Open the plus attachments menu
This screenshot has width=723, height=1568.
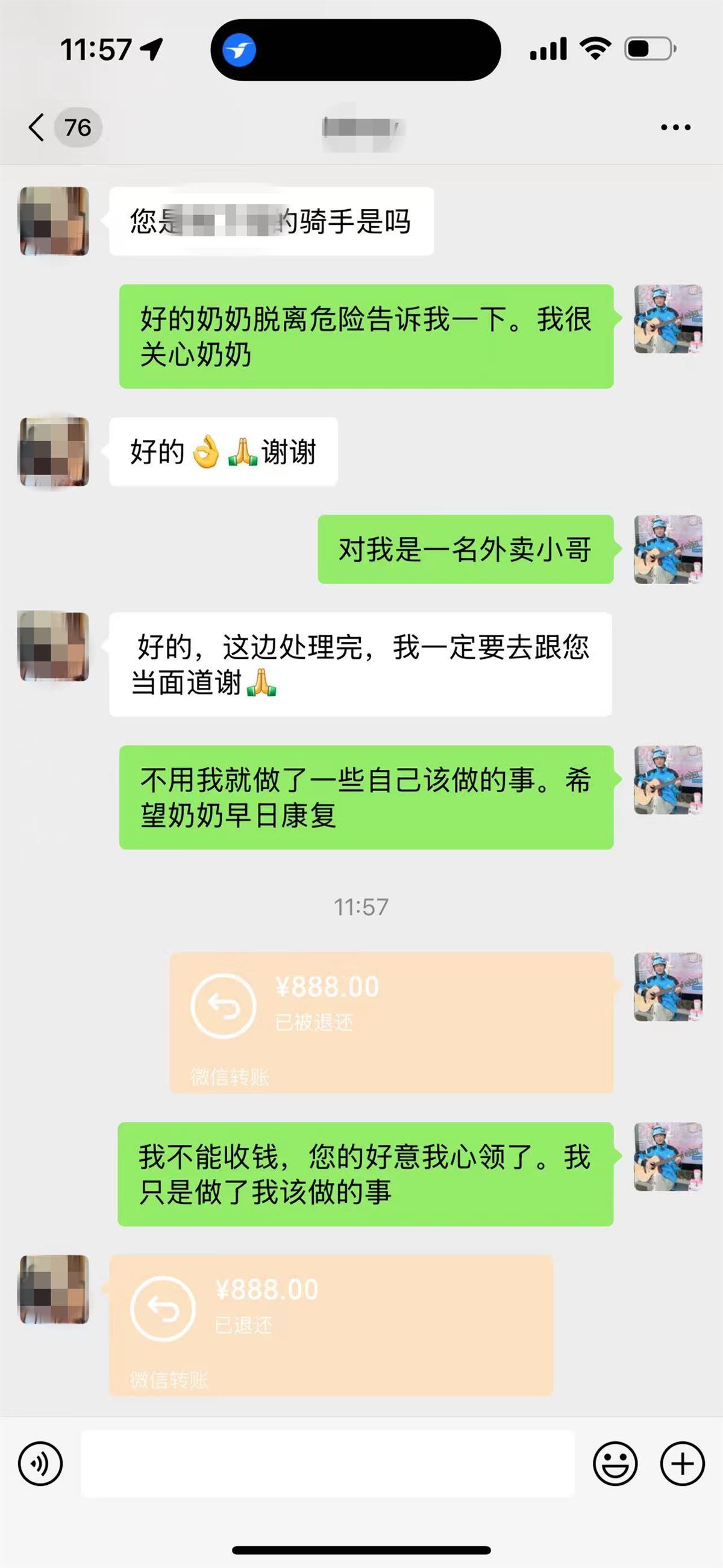pyautogui.click(x=682, y=1463)
